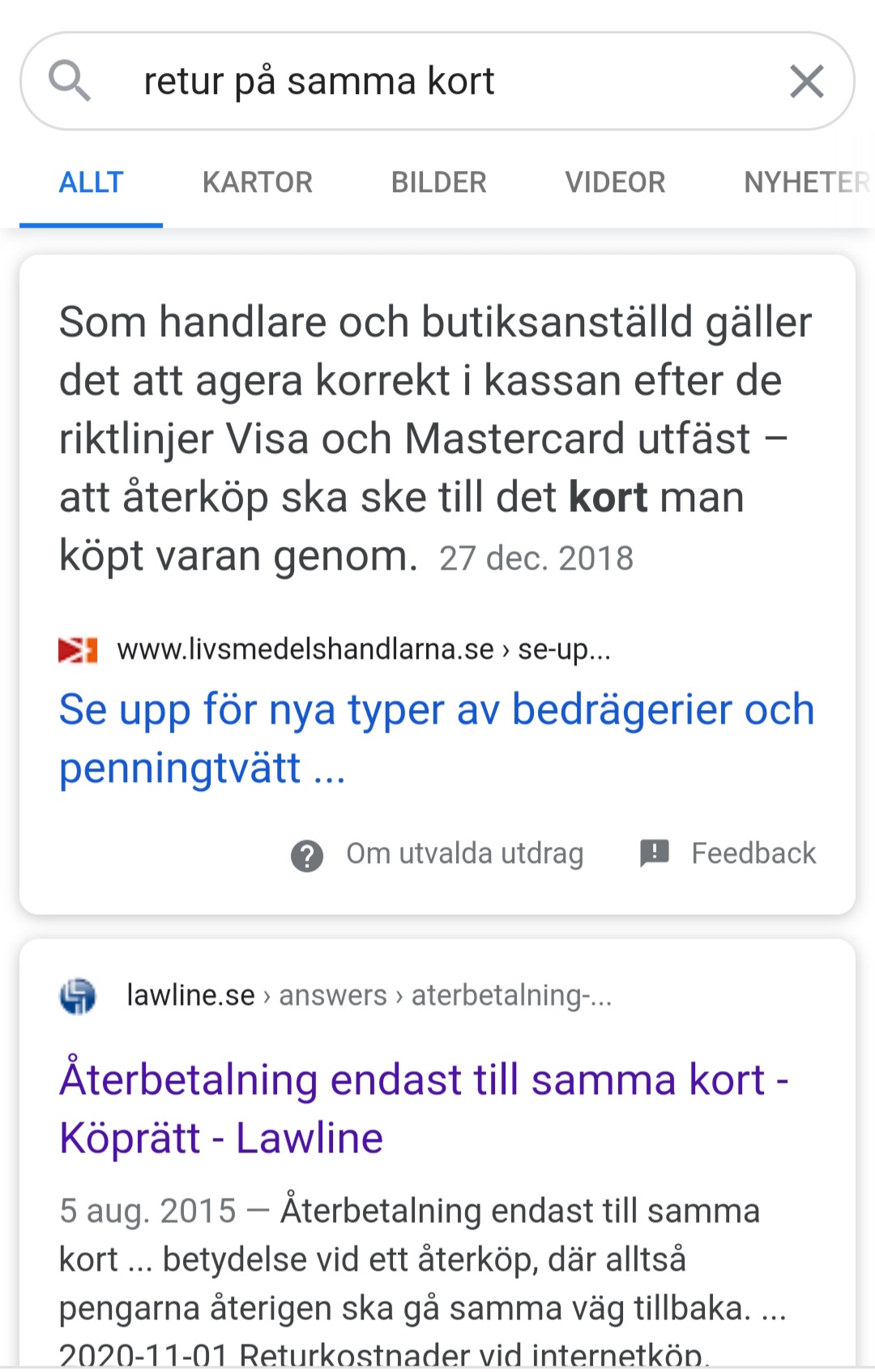The image size is (875, 1372).
Task: Select the ALLT tab
Action: coord(91,182)
